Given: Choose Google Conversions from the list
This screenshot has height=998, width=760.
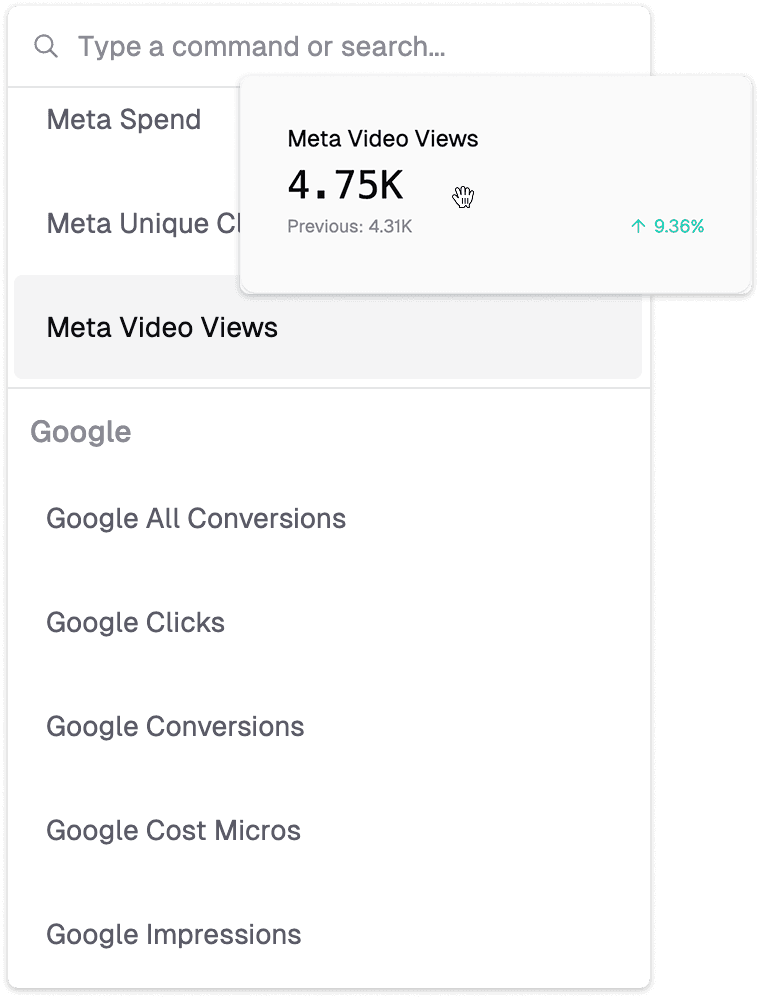Looking at the screenshot, I should pyautogui.click(x=175, y=727).
